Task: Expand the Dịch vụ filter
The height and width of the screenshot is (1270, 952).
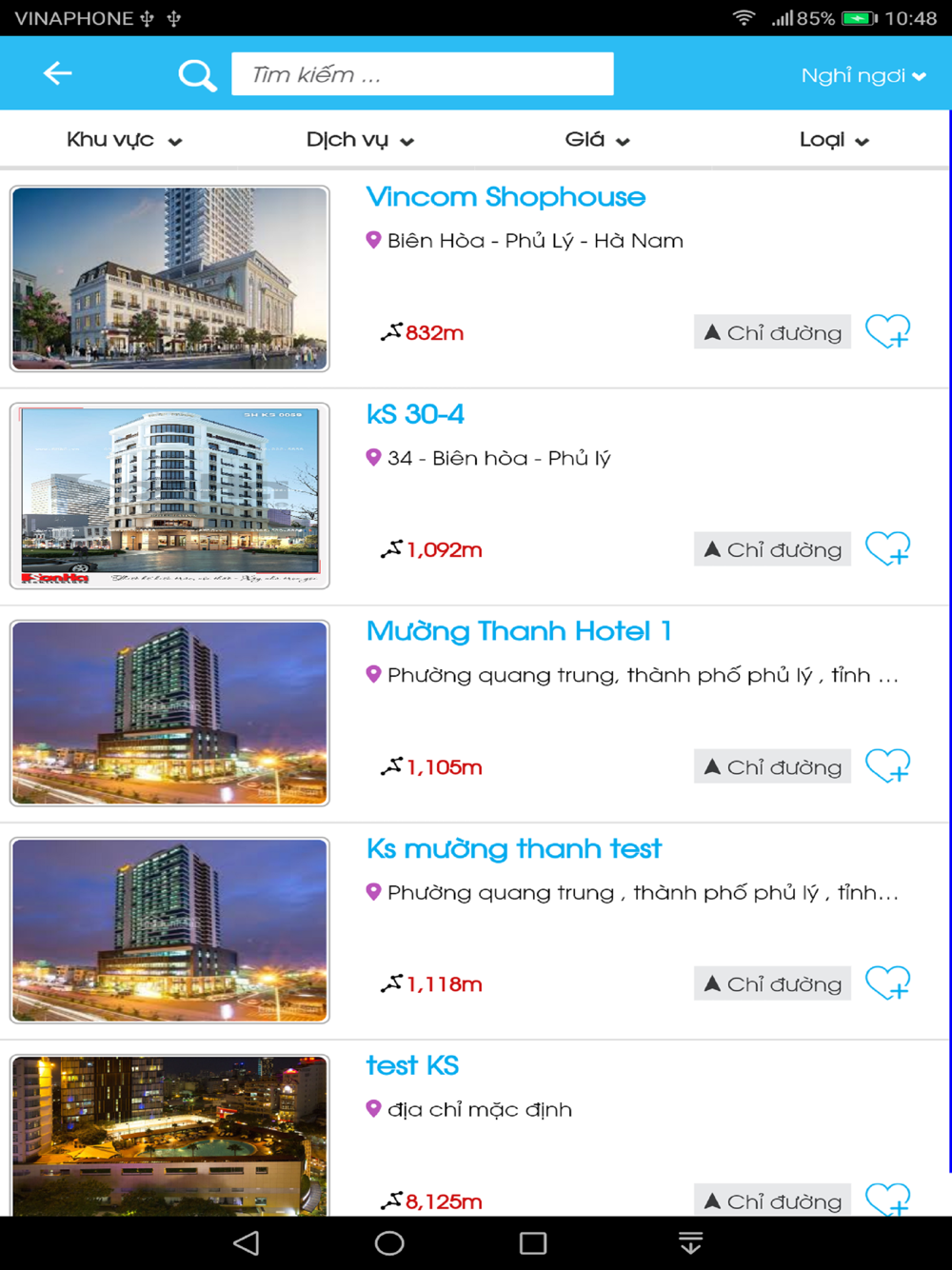Action: [x=360, y=140]
